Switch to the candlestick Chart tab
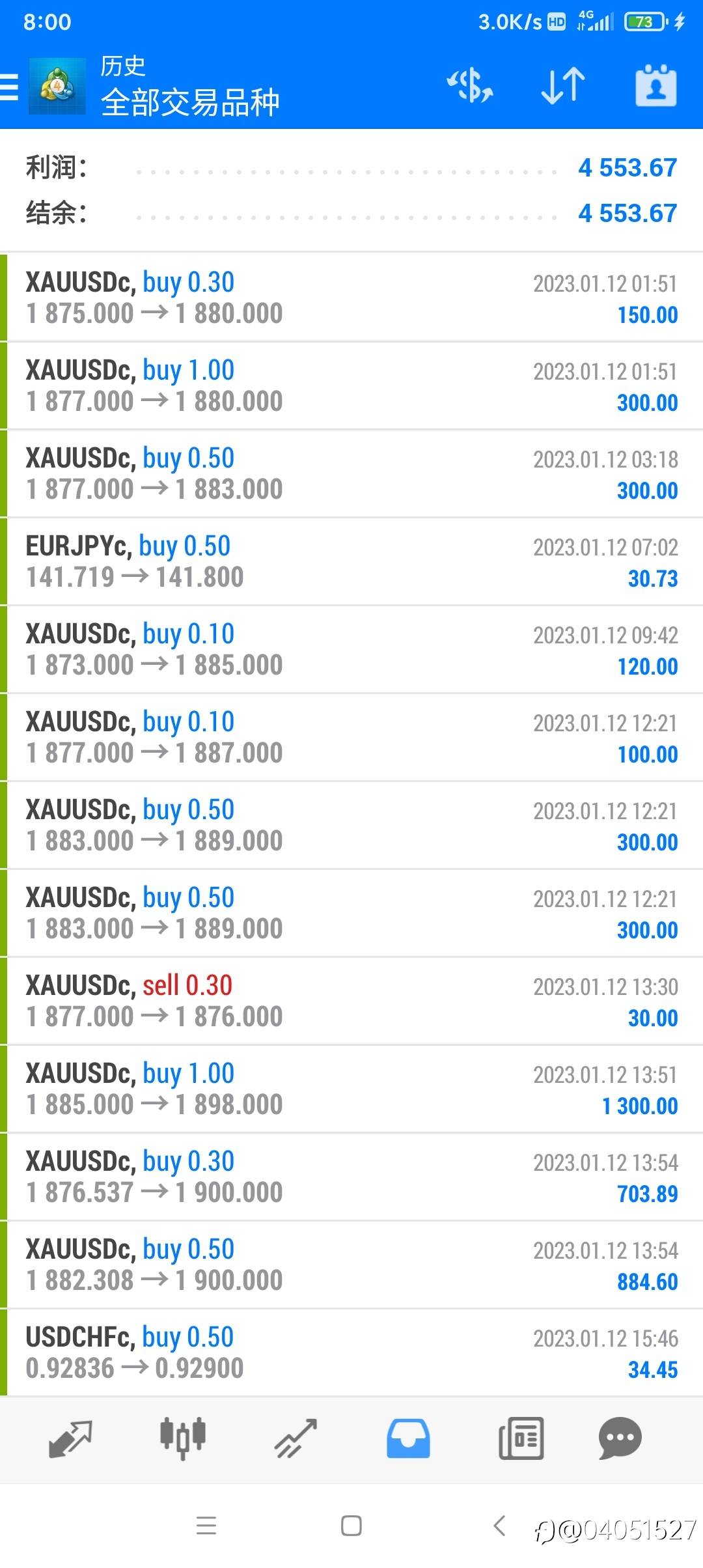 coord(183,1438)
